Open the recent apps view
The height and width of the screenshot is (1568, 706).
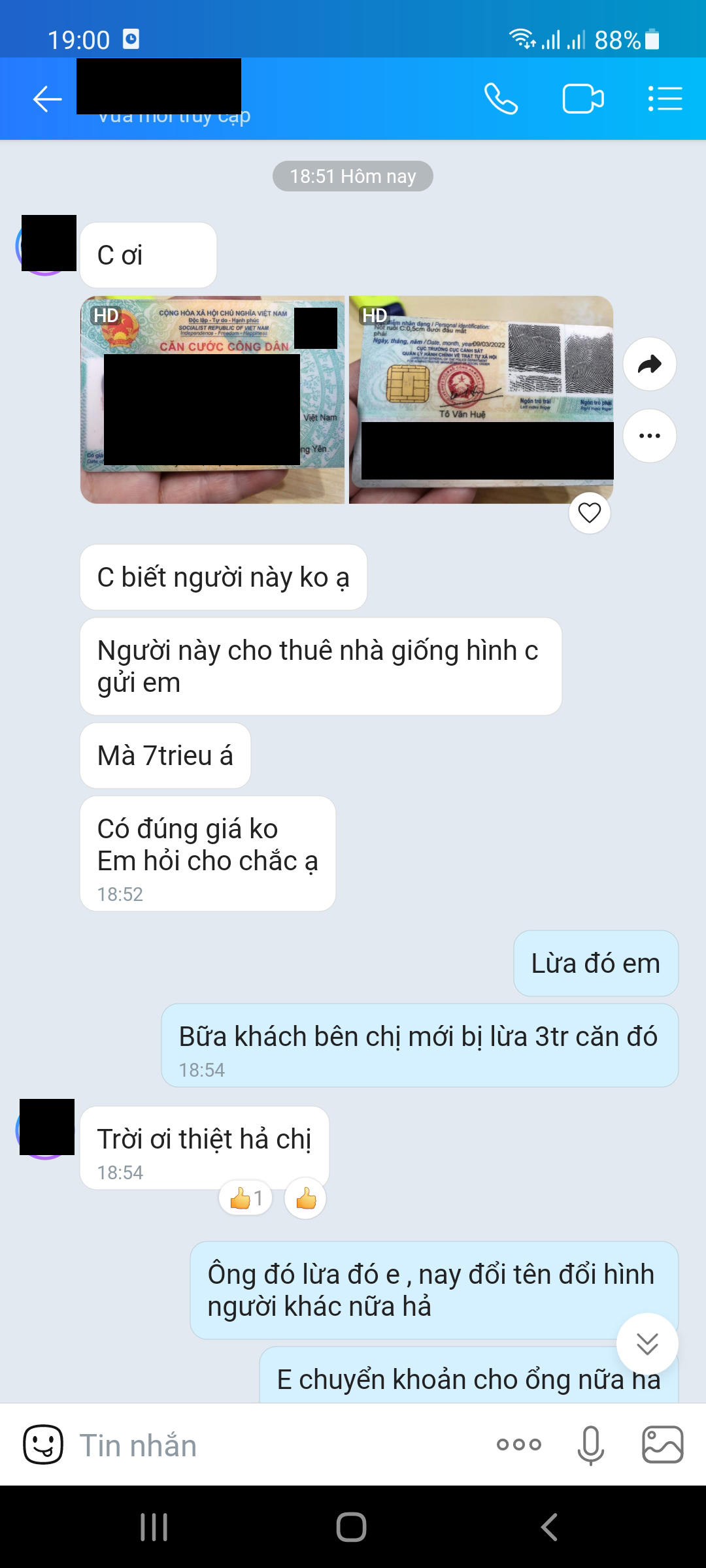[x=154, y=1527]
